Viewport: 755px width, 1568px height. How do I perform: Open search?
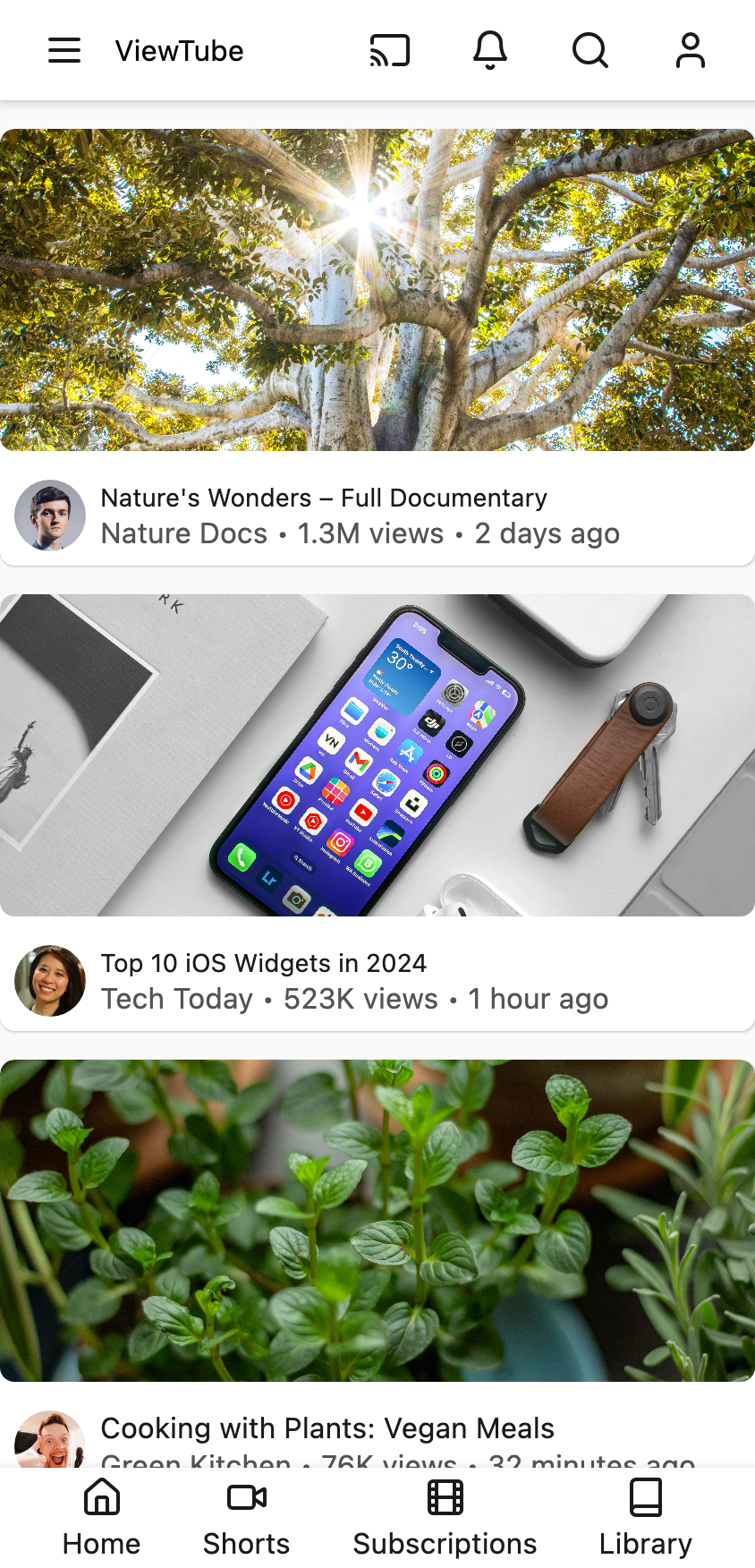coord(590,51)
